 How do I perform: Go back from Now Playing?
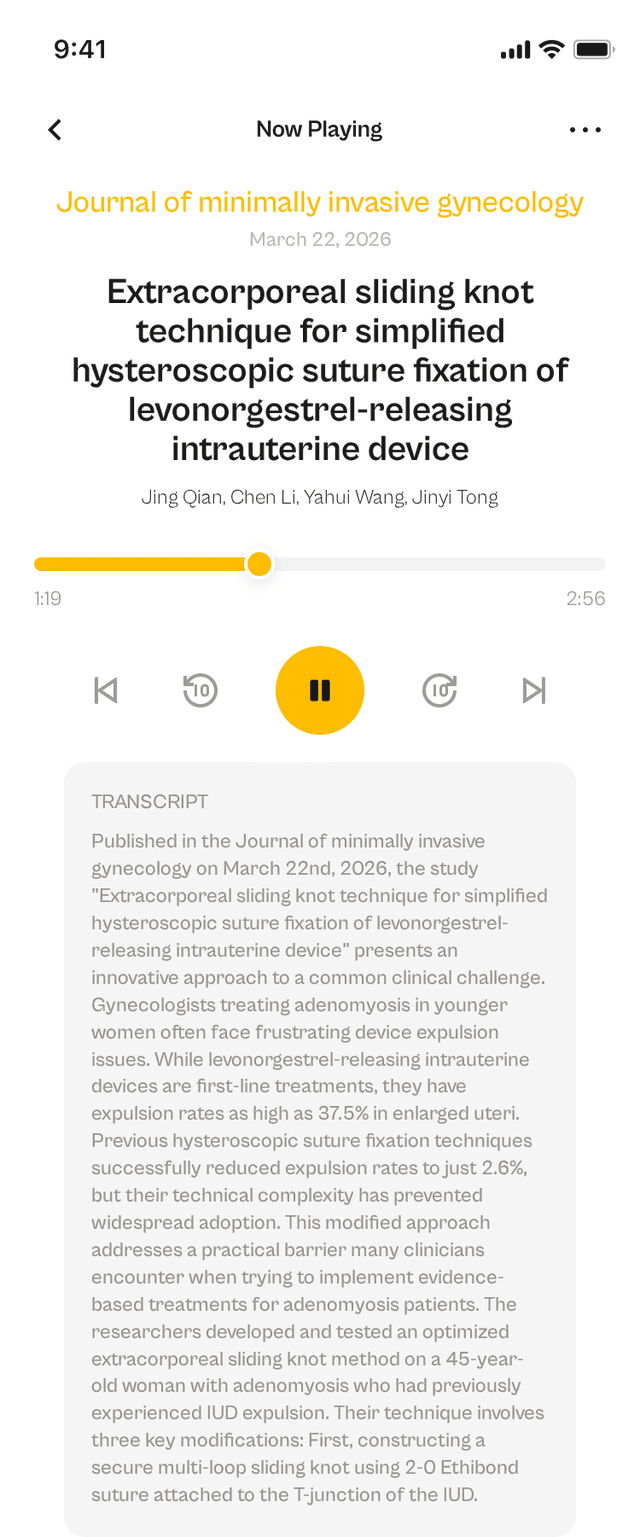tap(55, 130)
